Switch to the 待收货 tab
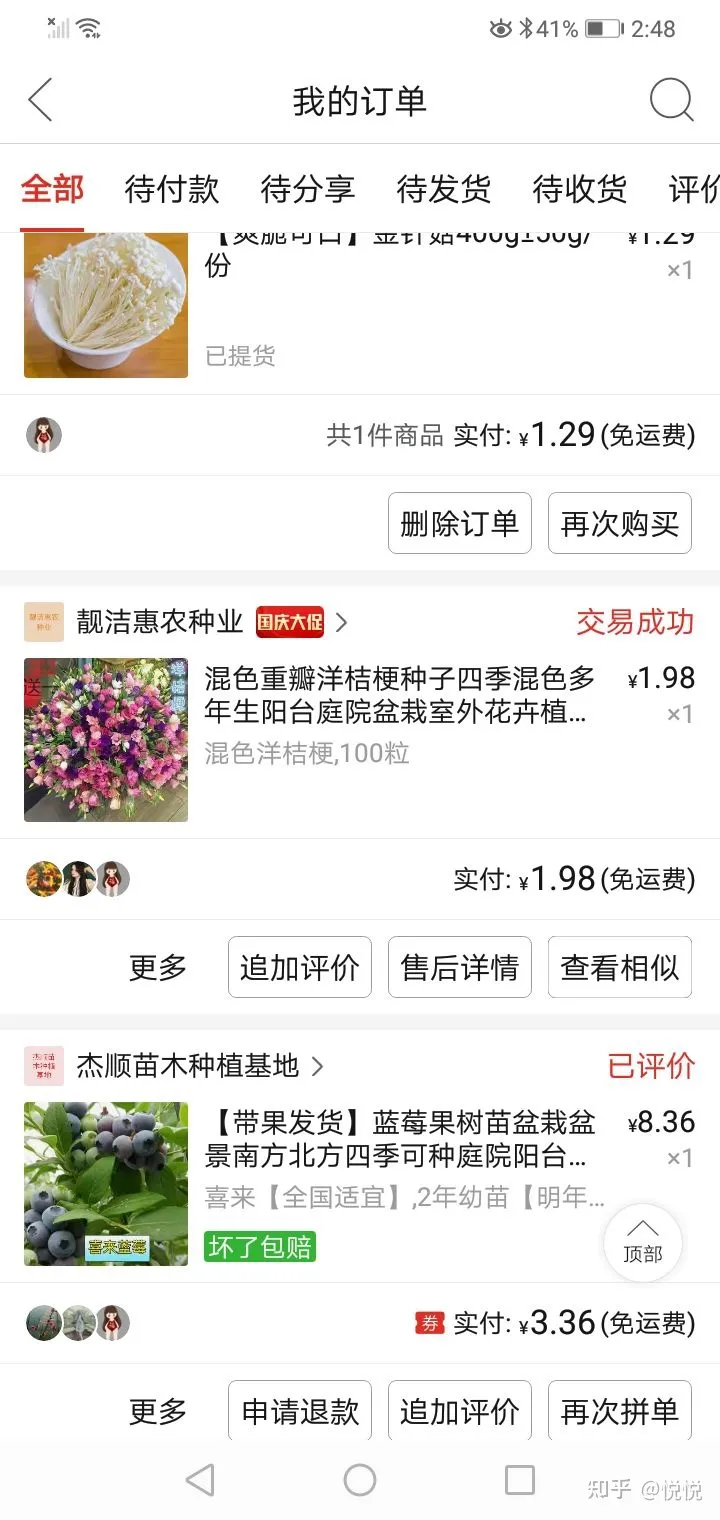The image size is (720, 1520). pyautogui.click(x=578, y=190)
